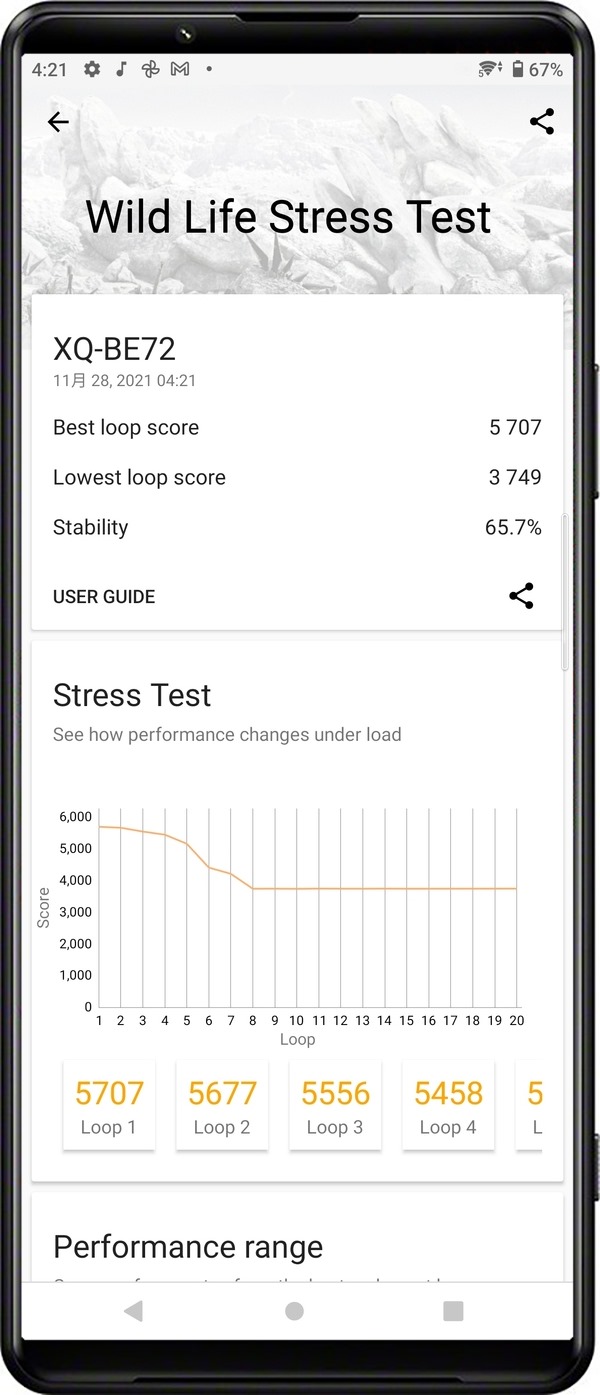
Task: Go back using the top arrow
Action: click(x=58, y=122)
